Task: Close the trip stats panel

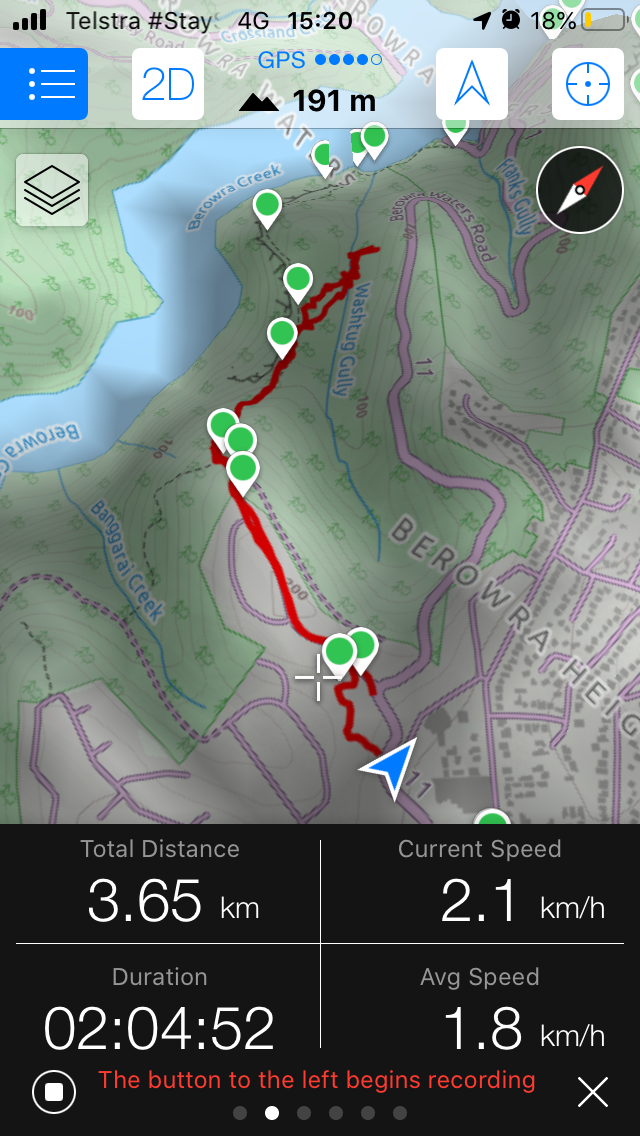Action: (x=593, y=1092)
